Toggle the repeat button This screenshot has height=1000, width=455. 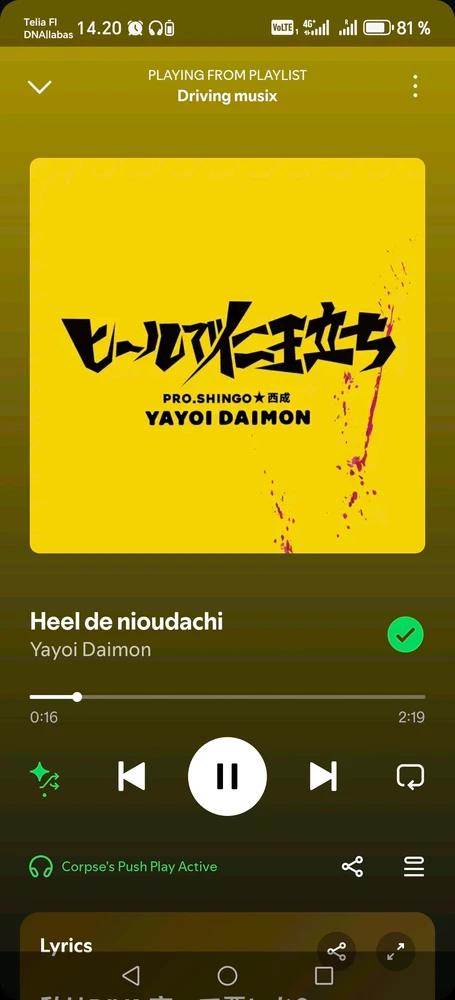[x=410, y=777]
